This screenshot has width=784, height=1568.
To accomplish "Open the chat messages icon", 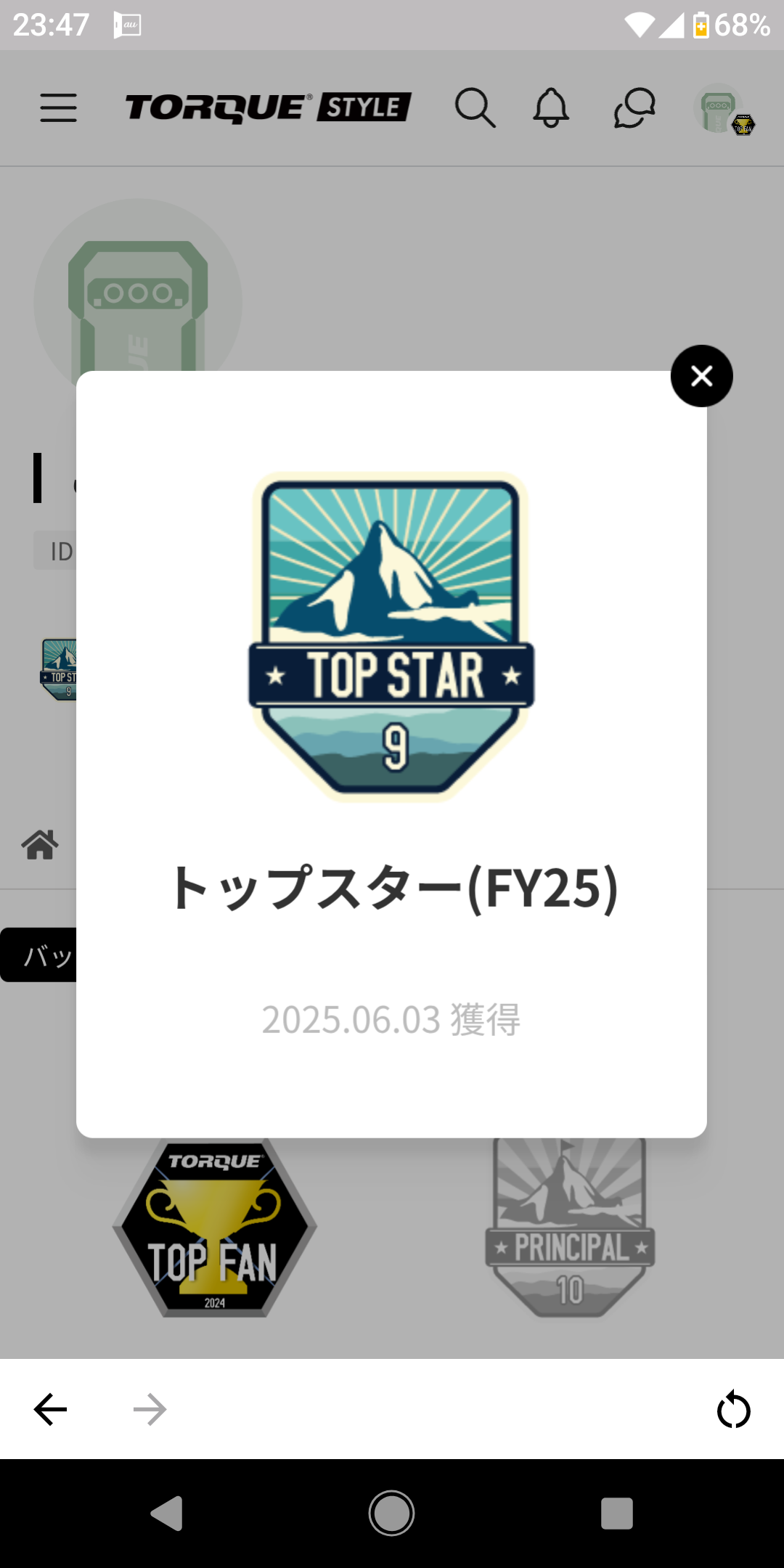I will (634, 108).
